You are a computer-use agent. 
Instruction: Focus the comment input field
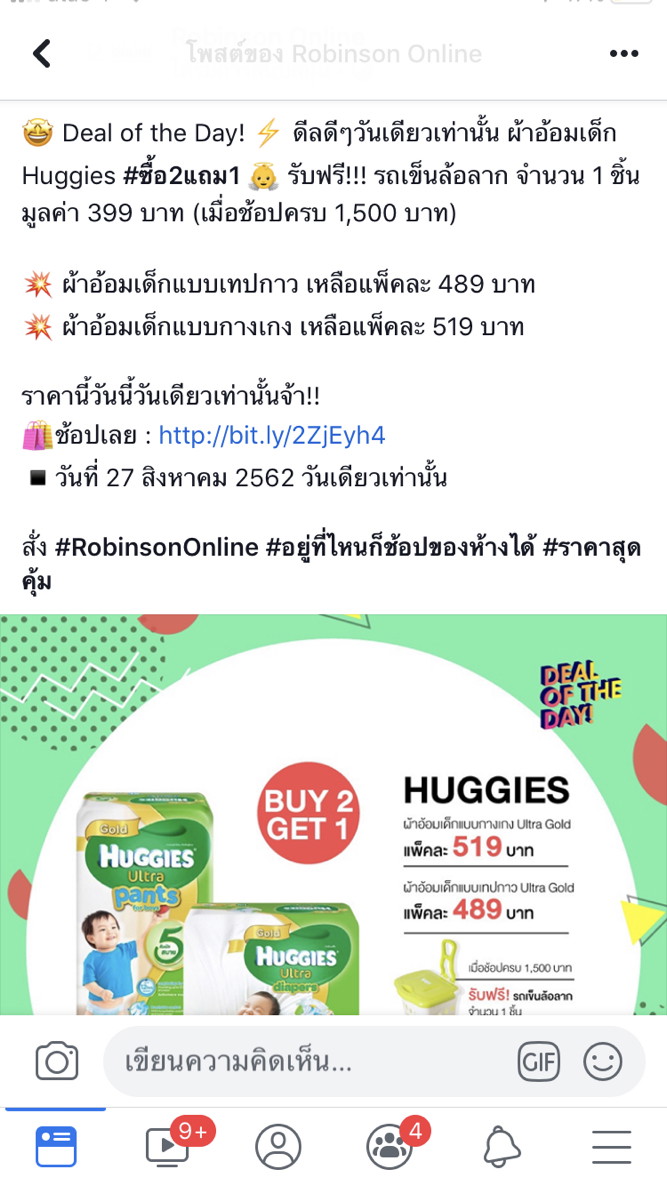tap(310, 1061)
